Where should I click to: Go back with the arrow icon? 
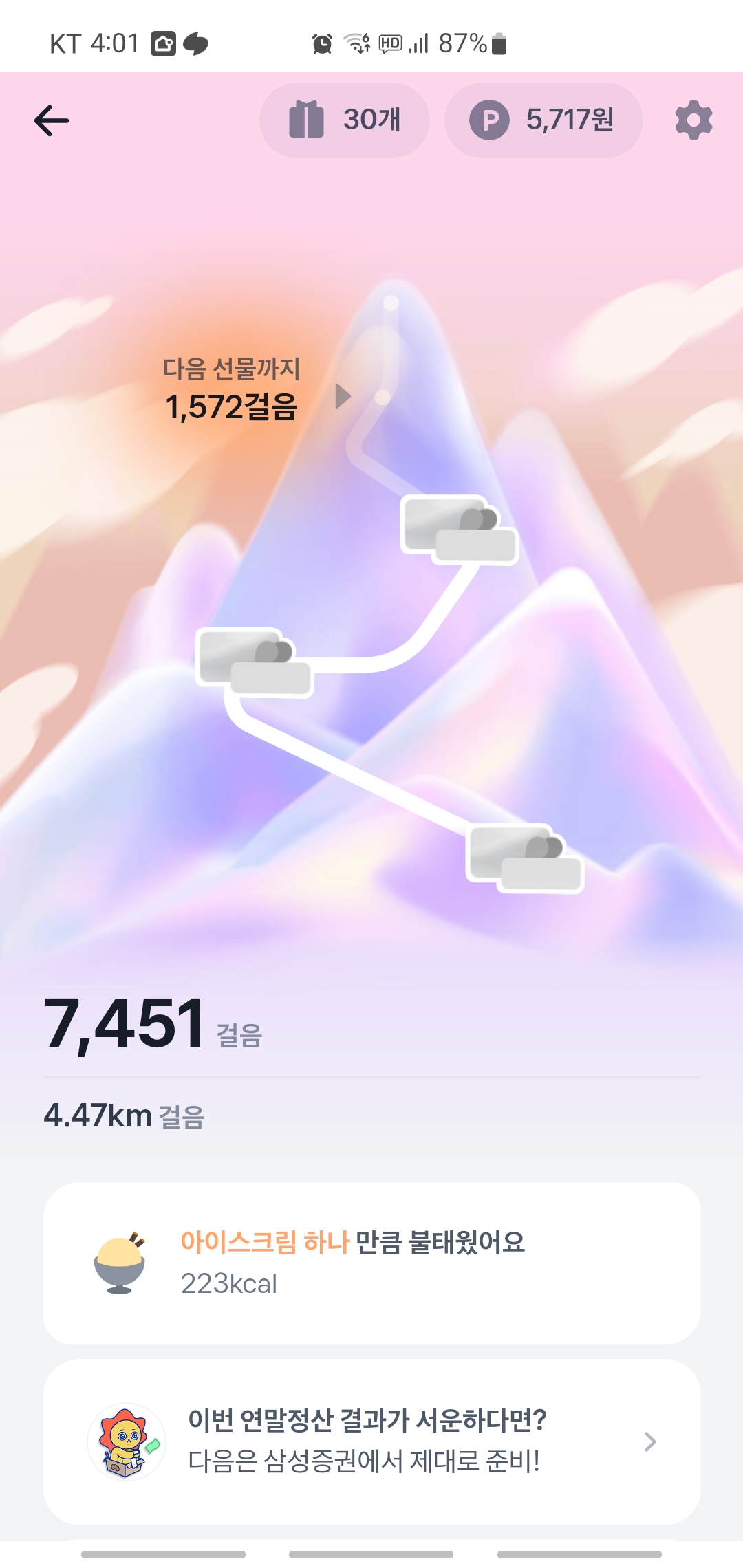[x=52, y=121]
